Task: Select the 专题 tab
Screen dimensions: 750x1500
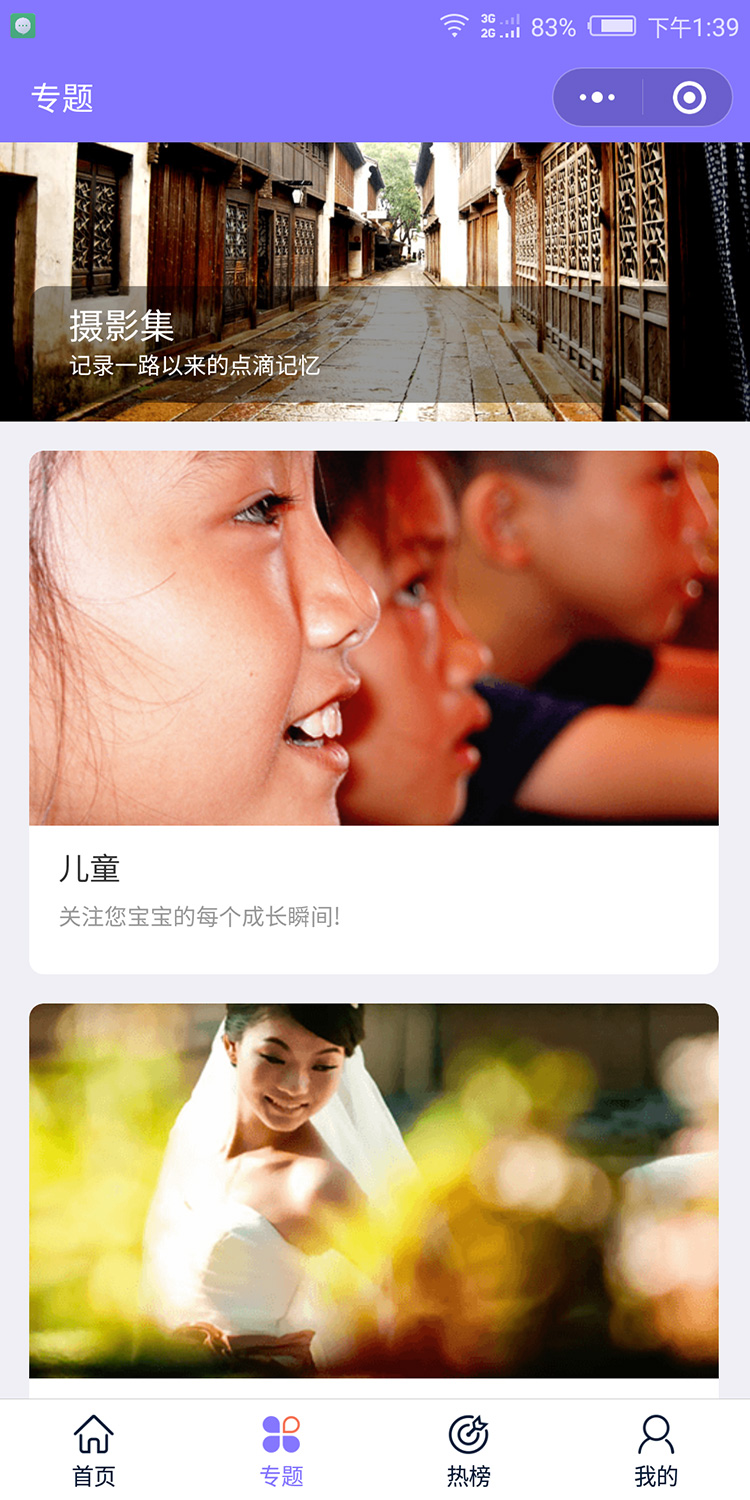Action: 281,1451
